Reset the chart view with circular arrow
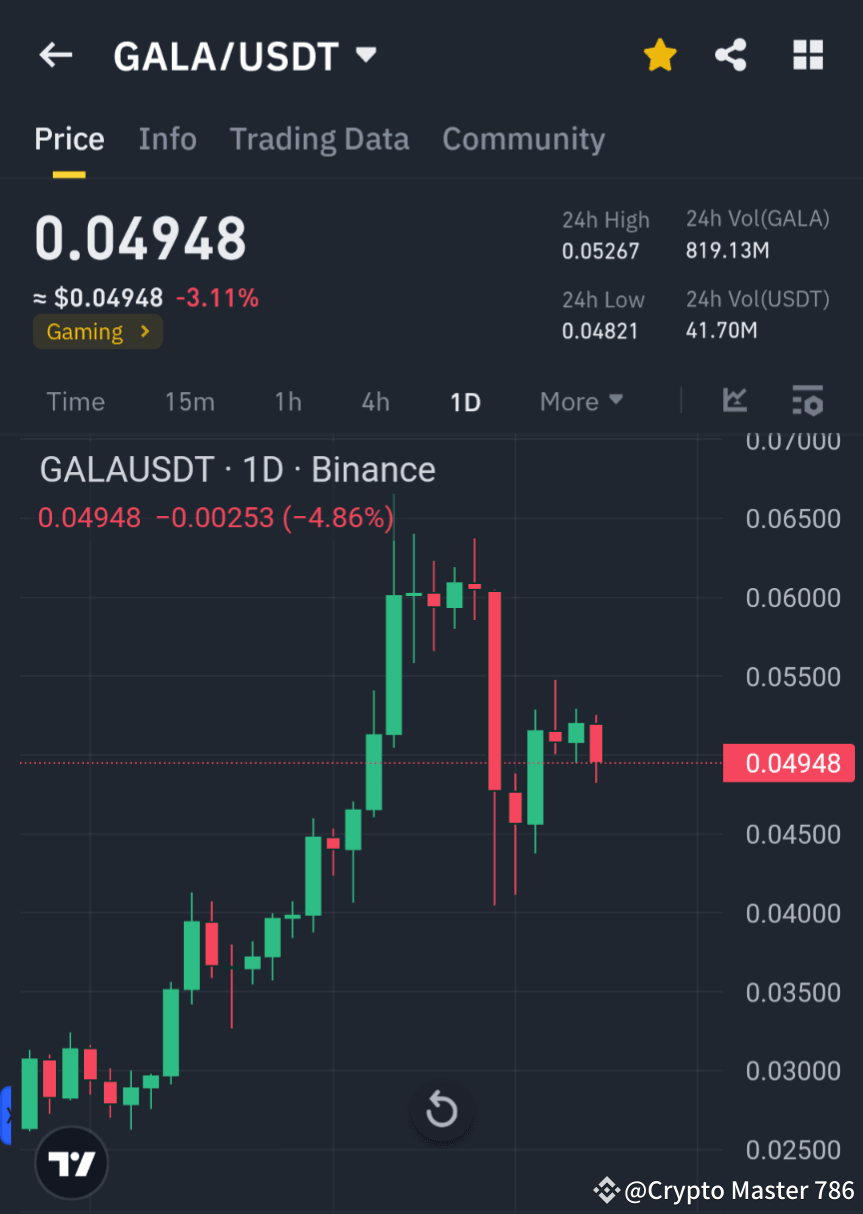The width and height of the screenshot is (863, 1214). click(441, 1110)
